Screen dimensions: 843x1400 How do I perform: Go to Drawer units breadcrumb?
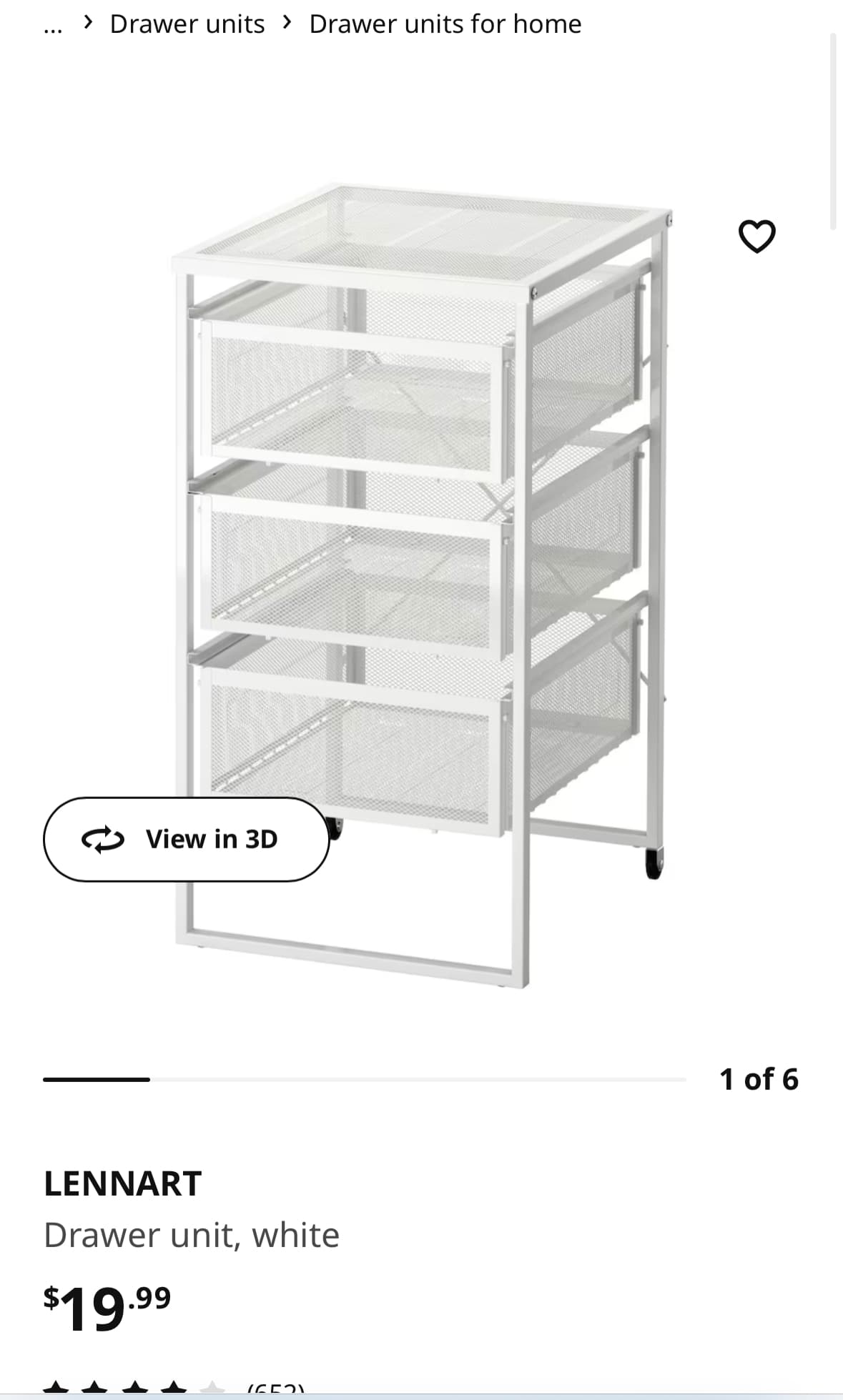coord(187,24)
